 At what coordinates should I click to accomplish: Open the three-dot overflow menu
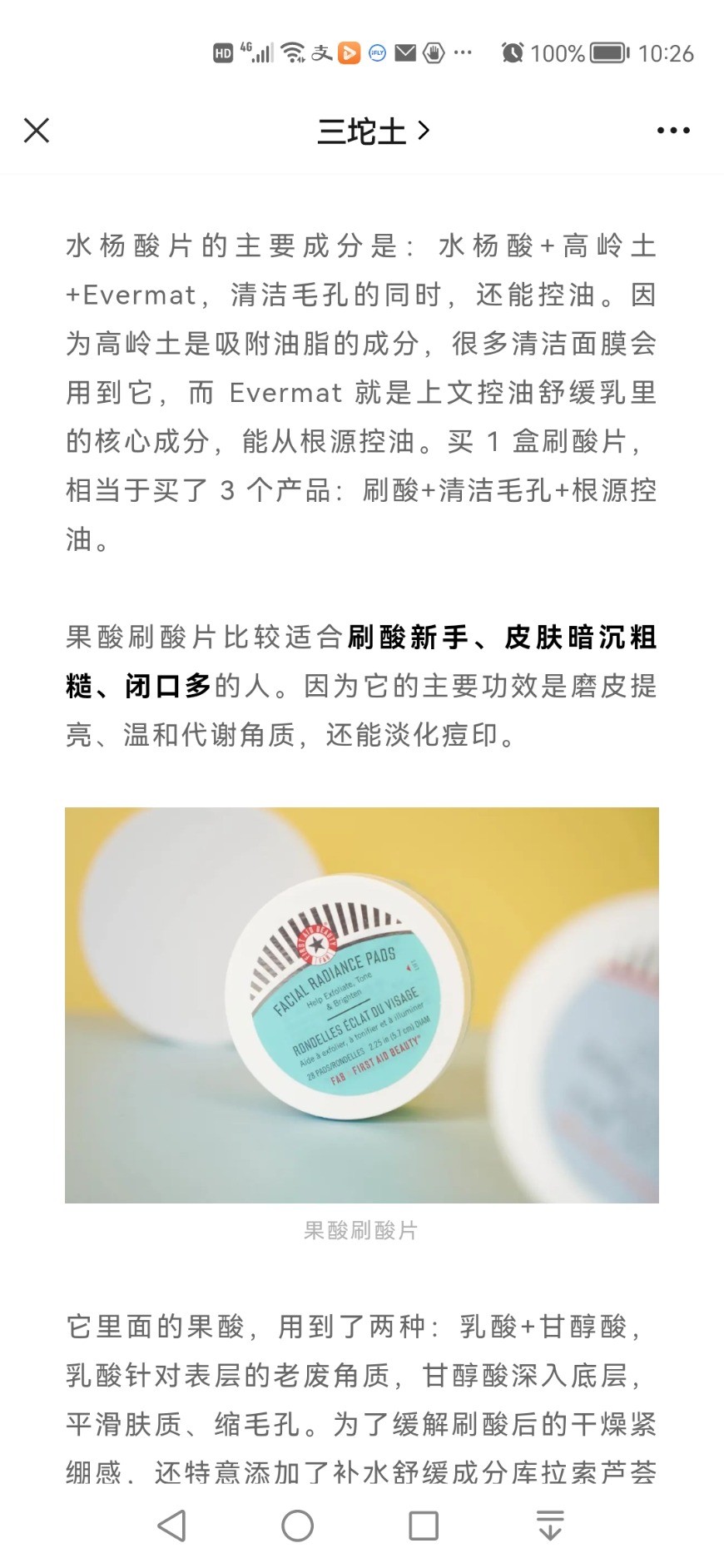pos(672,131)
